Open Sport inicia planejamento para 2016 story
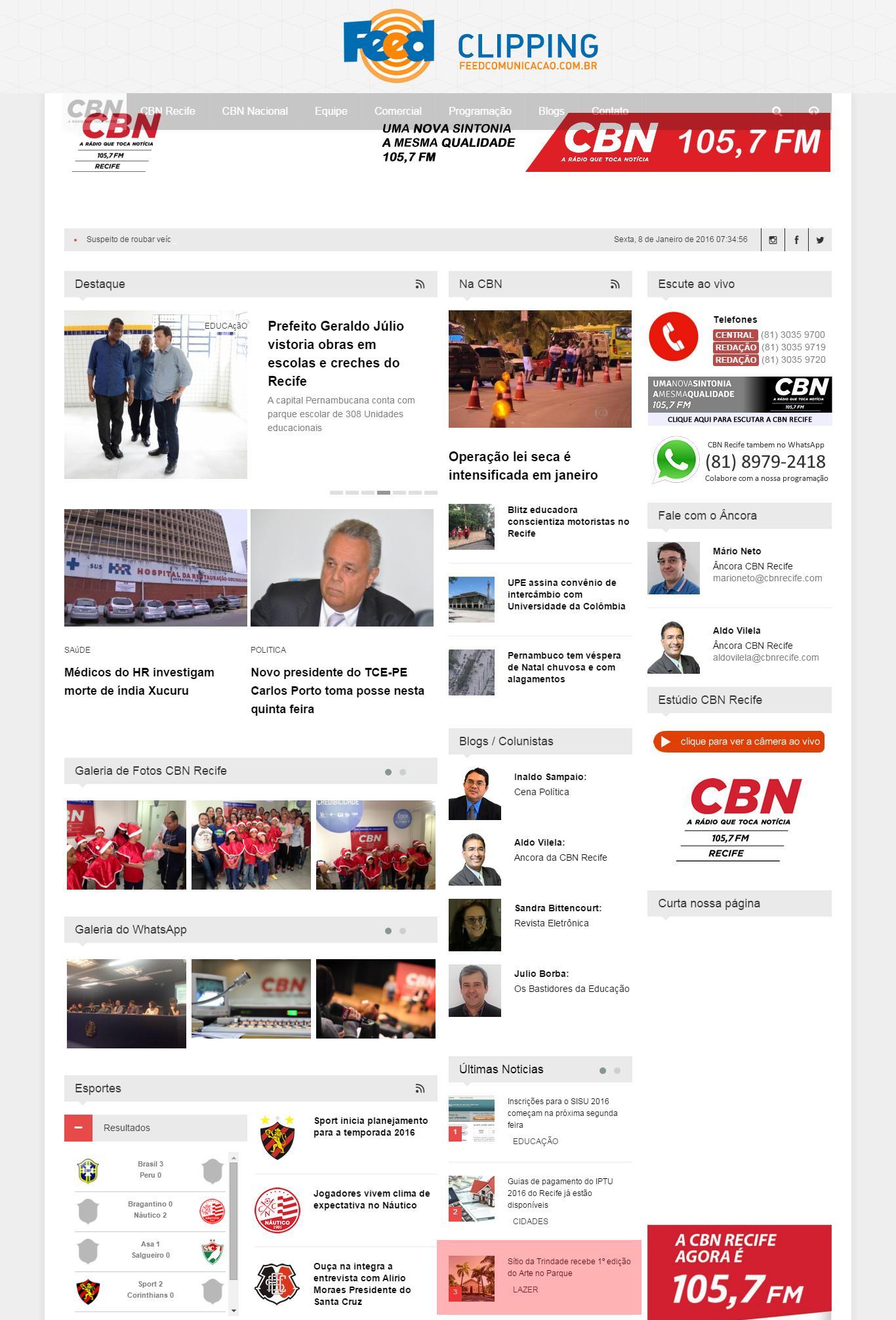The width and height of the screenshot is (896, 1320). pyautogui.click(x=370, y=1126)
